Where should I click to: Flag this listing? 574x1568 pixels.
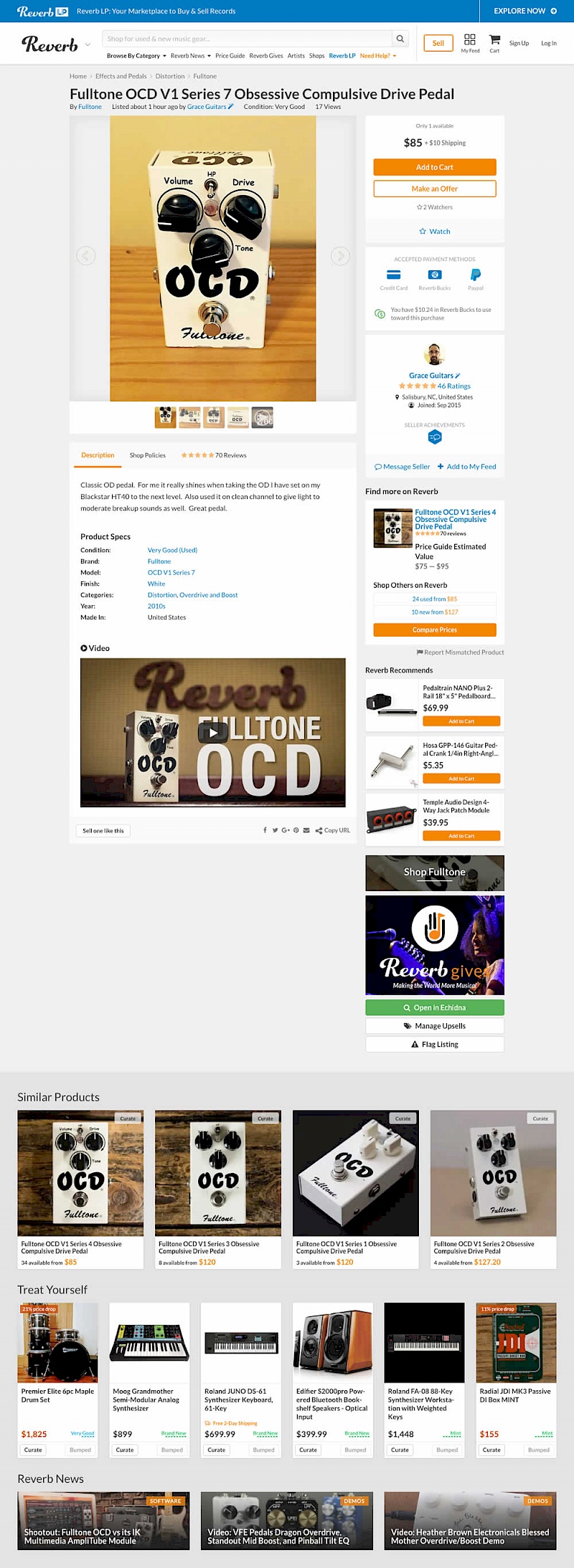(x=434, y=1045)
